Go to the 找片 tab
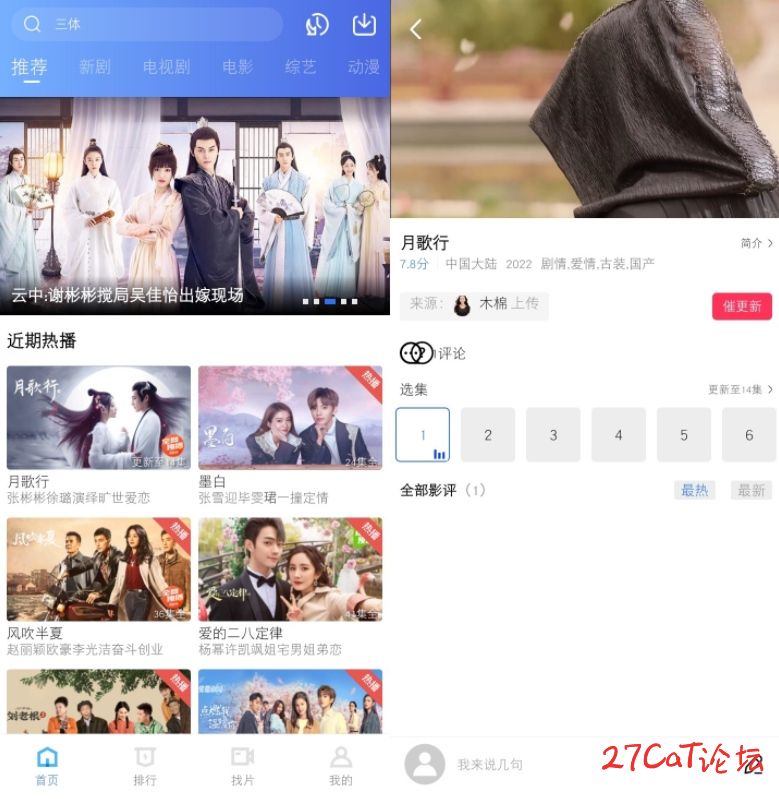 click(242, 766)
